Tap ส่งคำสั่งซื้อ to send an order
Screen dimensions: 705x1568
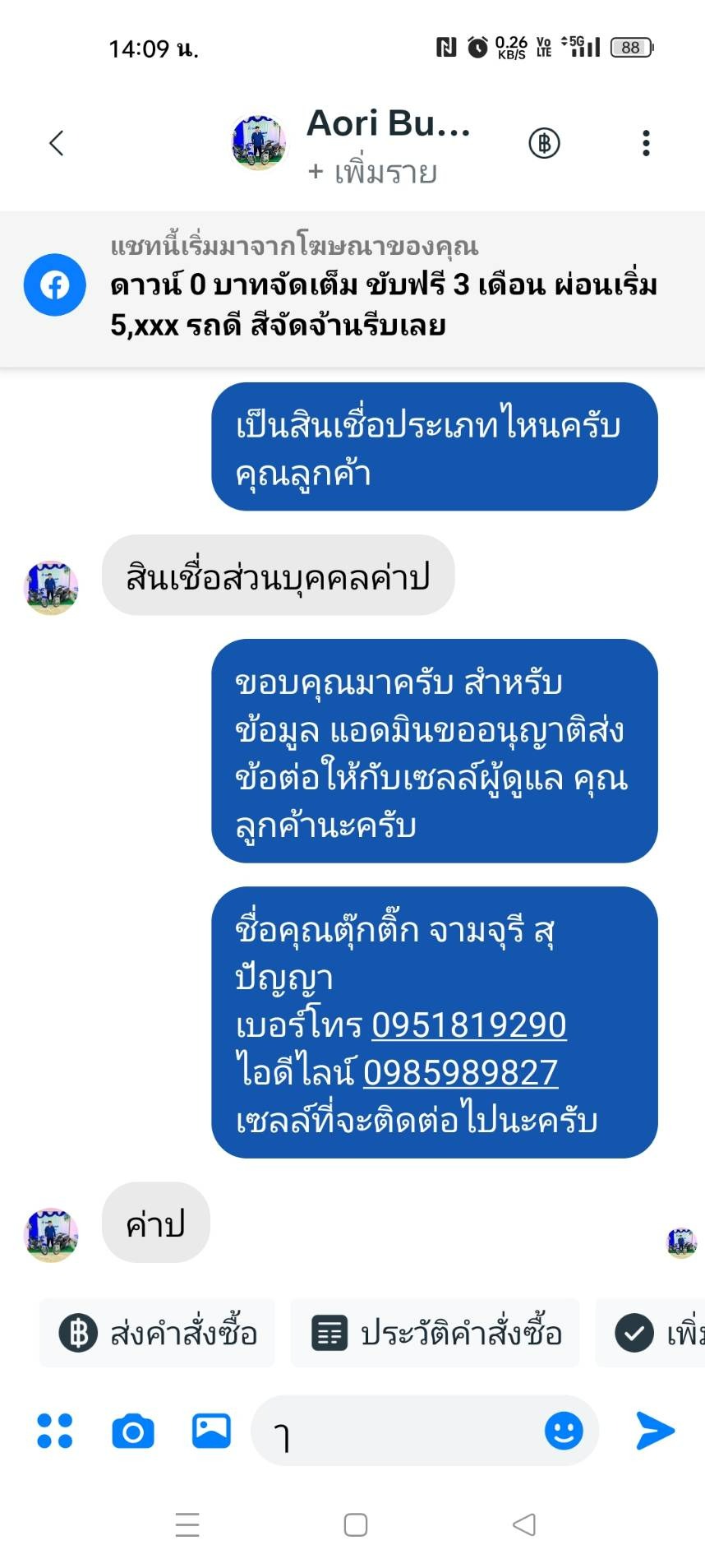click(x=158, y=1333)
